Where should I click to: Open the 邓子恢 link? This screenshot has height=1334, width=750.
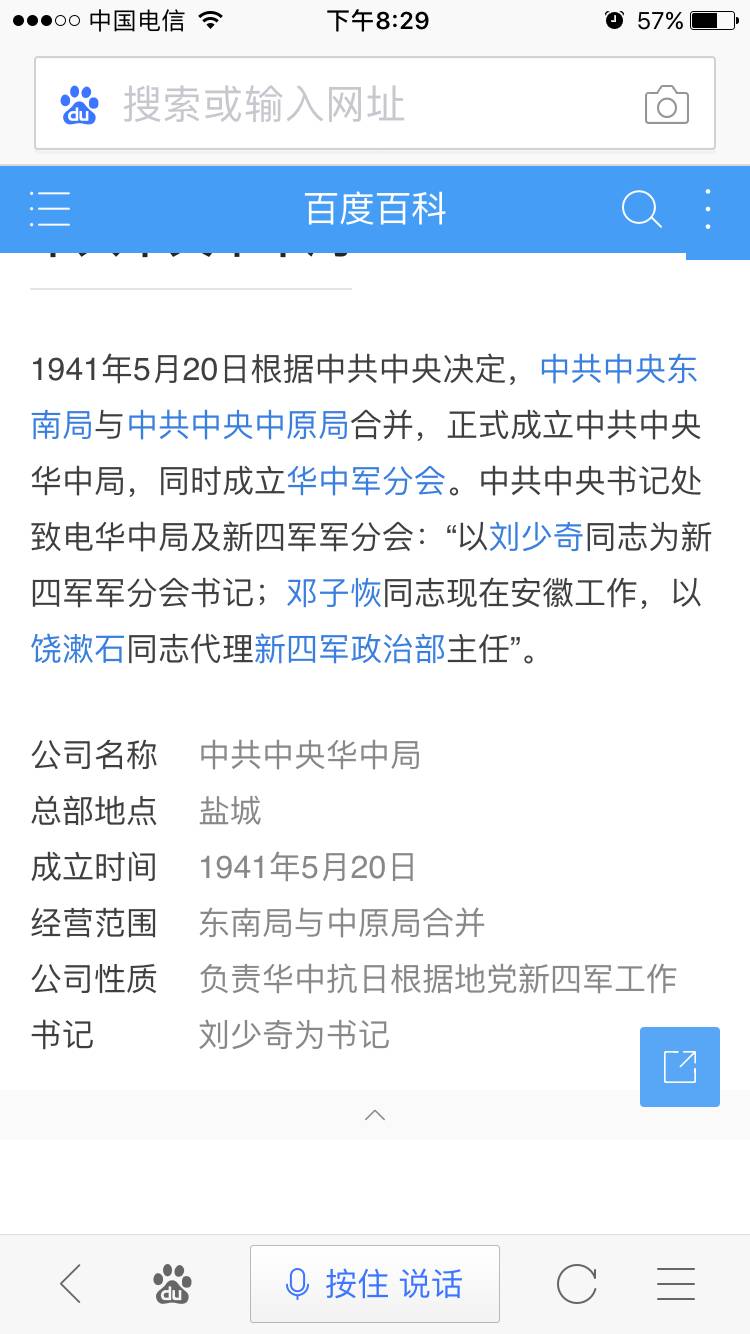coord(334,594)
